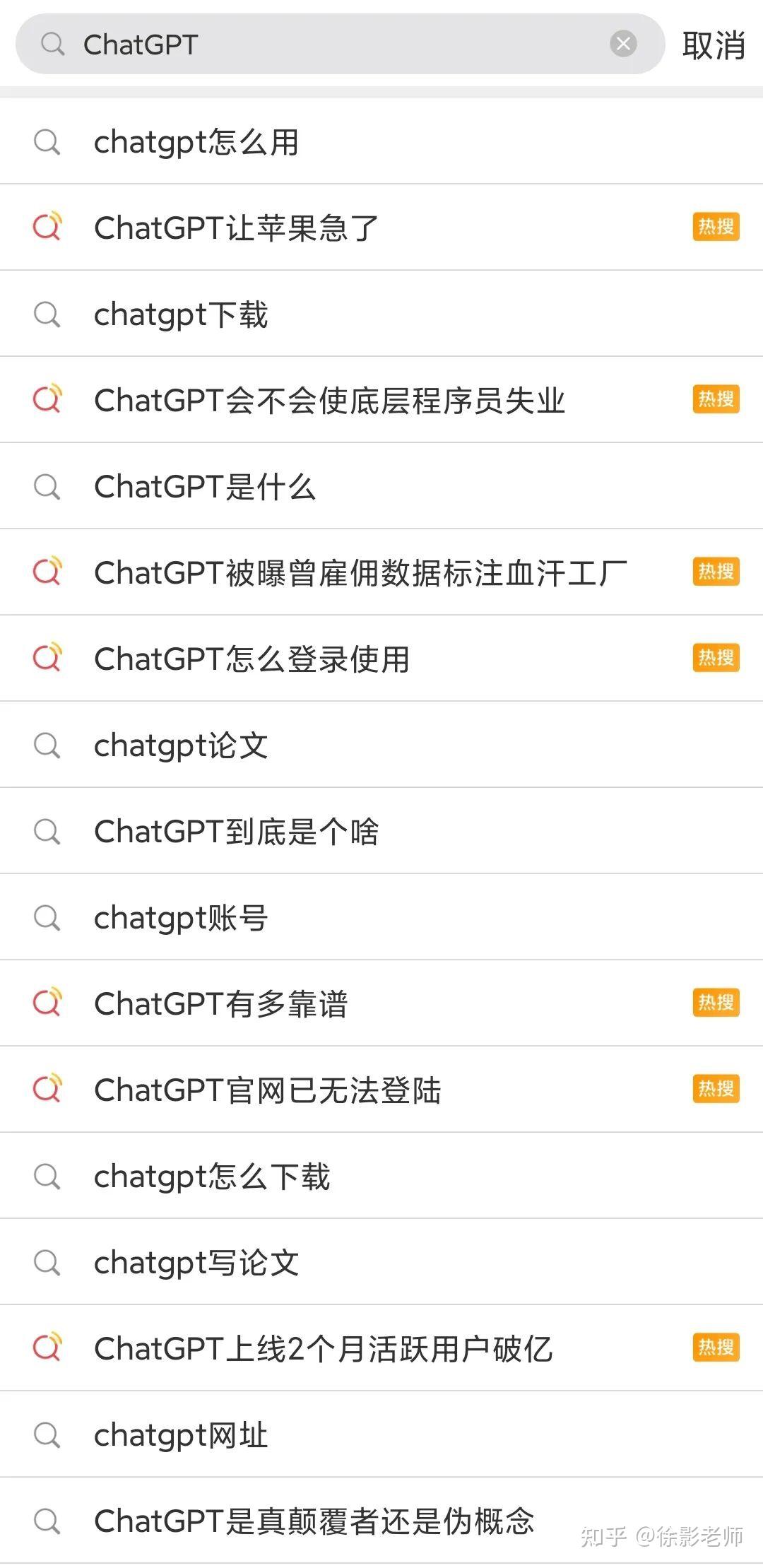Select suggestion chatgpt怎么下载
The image size is (763, 1568).
tap(212, 1177)
